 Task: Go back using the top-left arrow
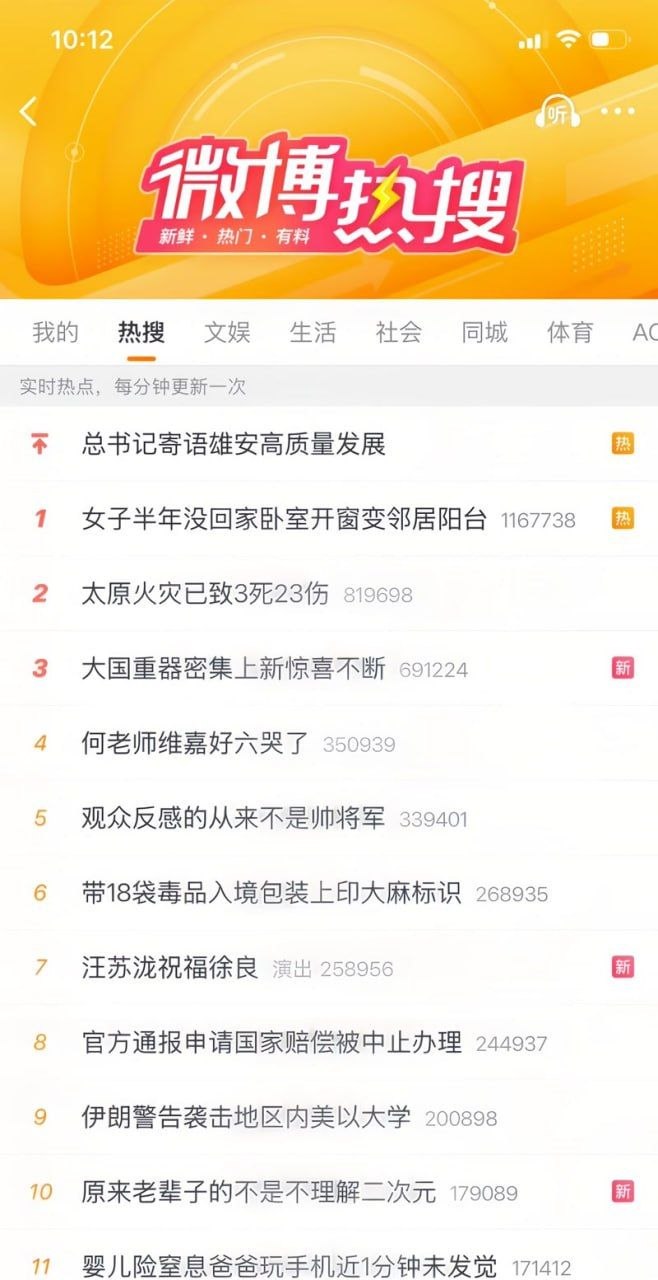tap(29, 111)
